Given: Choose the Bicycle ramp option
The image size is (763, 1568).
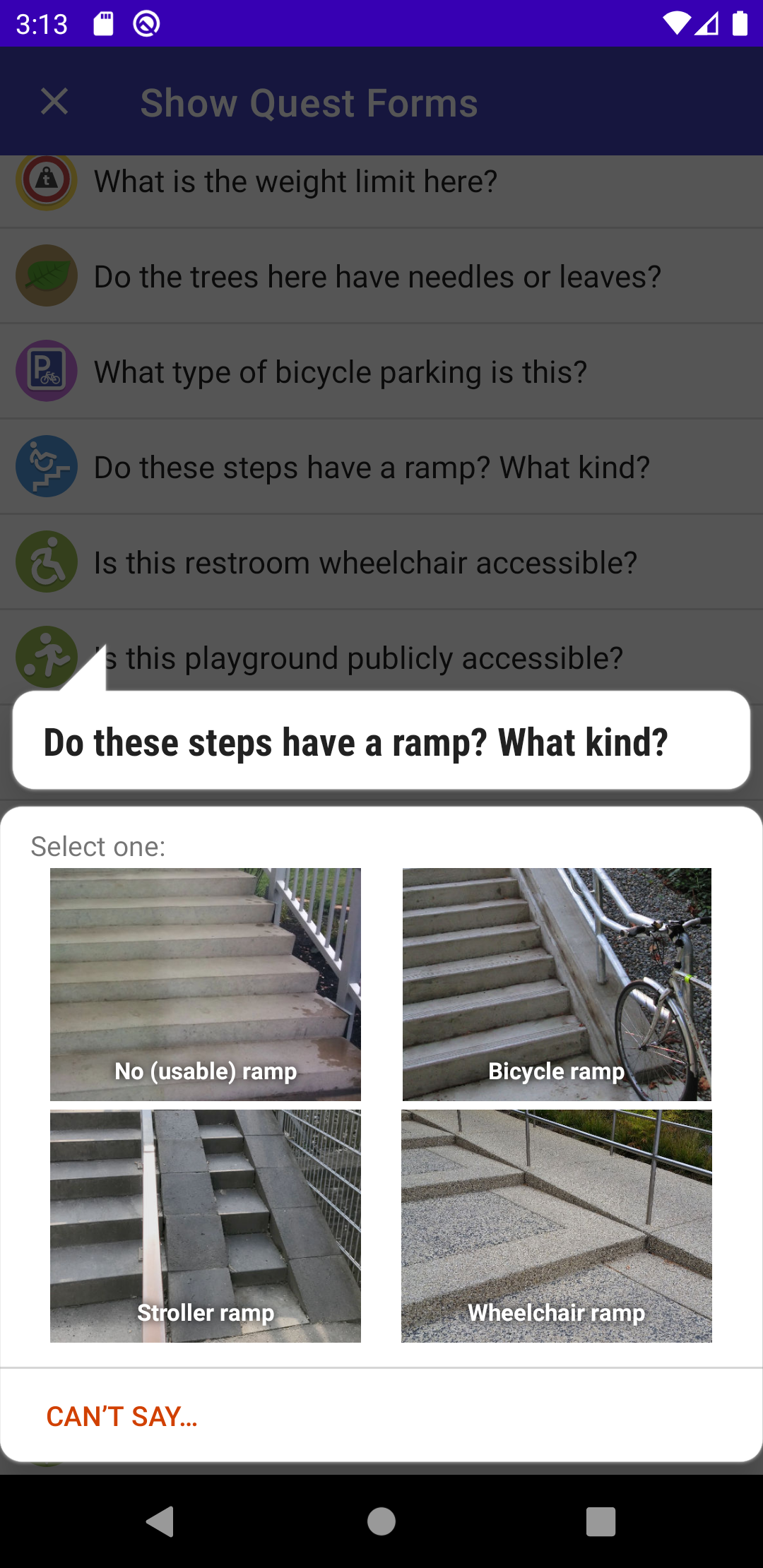Looking at the screenshot, I should click(x=557, y=984).
